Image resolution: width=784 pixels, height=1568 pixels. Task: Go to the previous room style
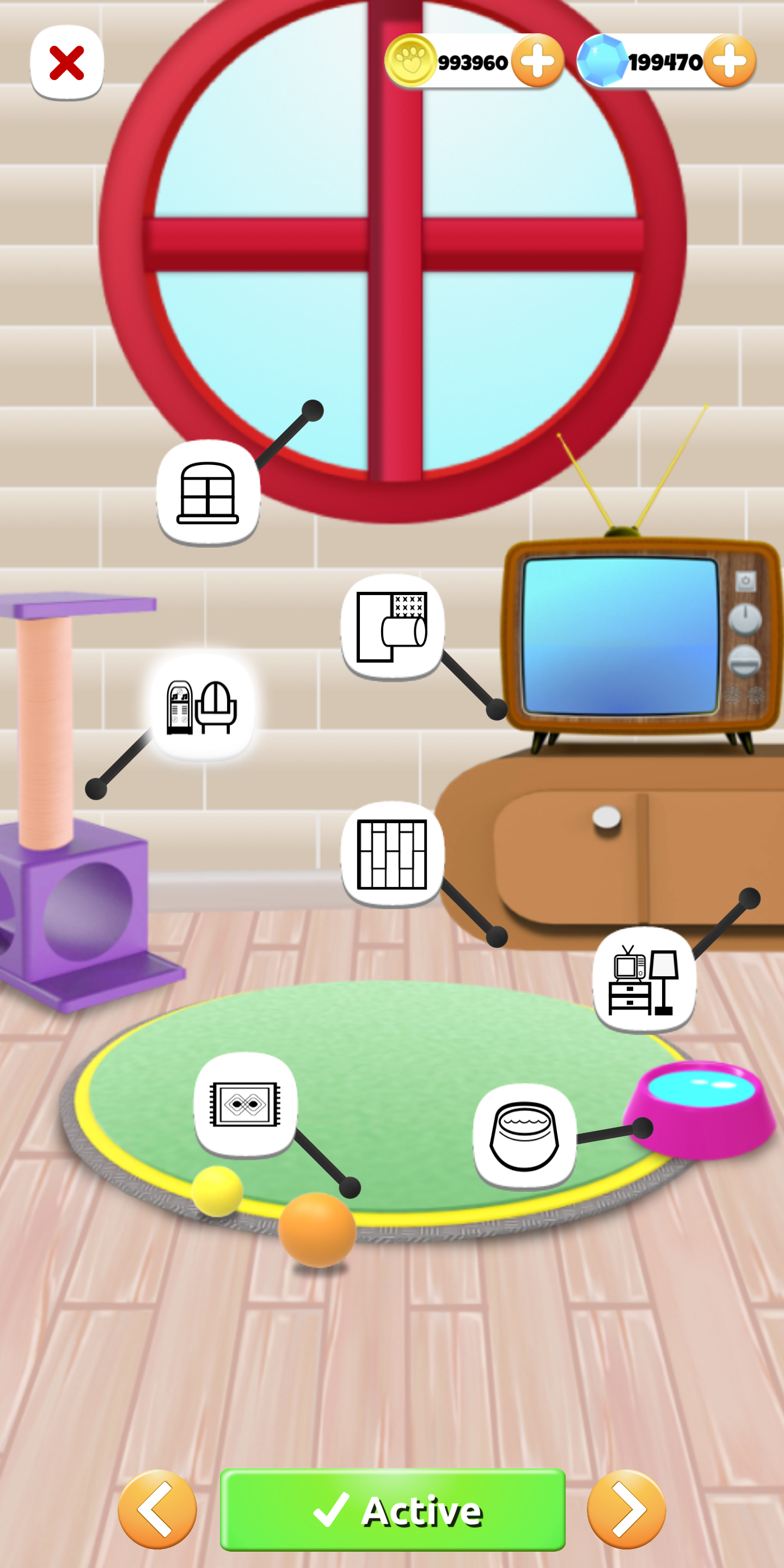(x=157, y=1509)
